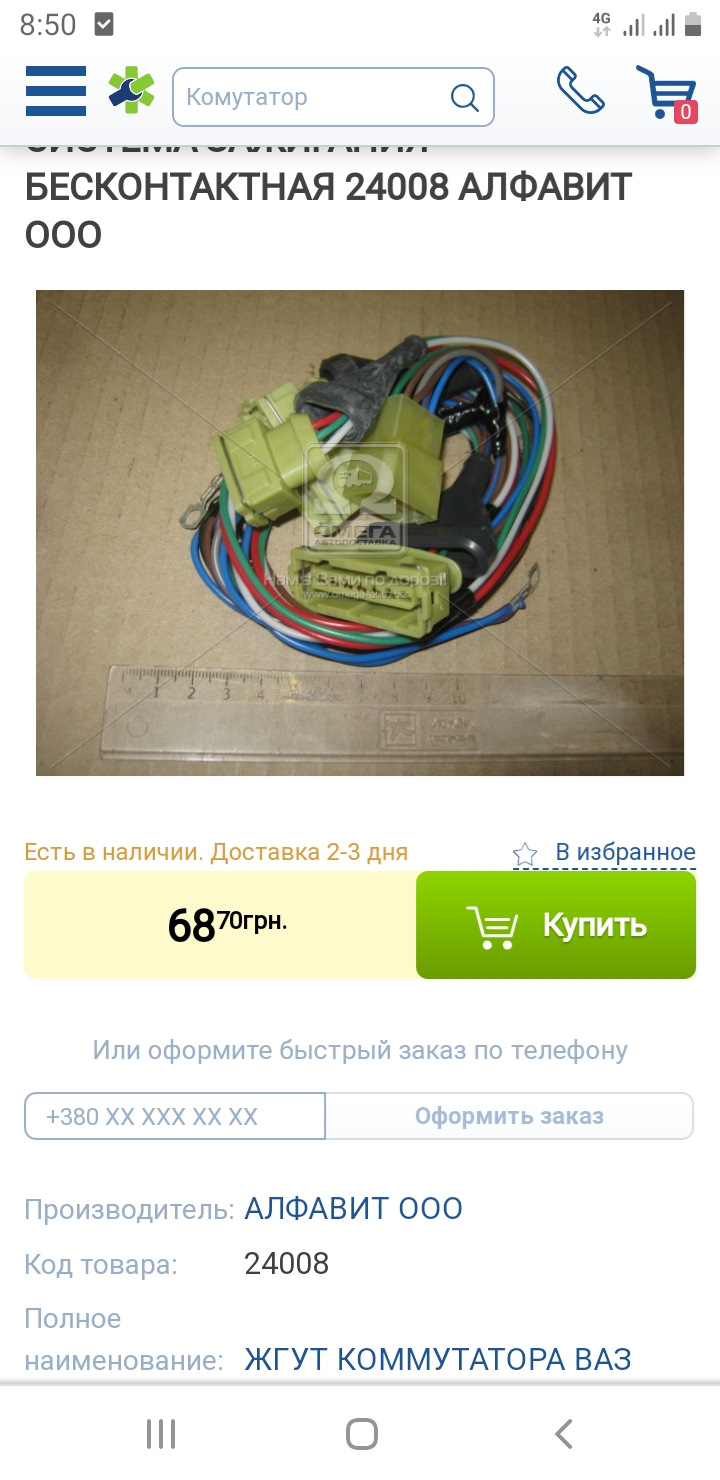Open the product photo of the wiring harness

tap(360, 532)
